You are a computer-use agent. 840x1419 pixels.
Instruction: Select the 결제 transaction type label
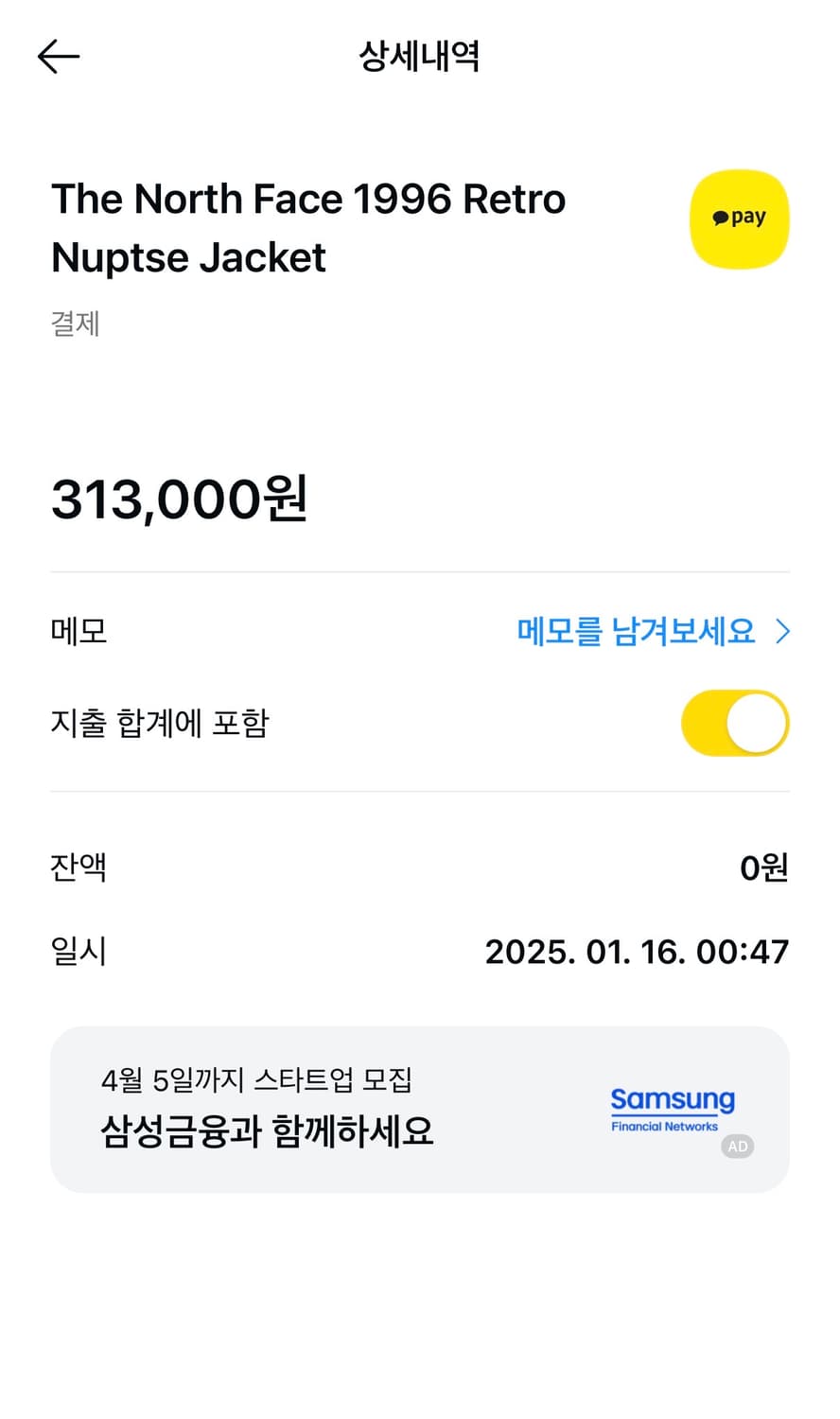[75, 324]
